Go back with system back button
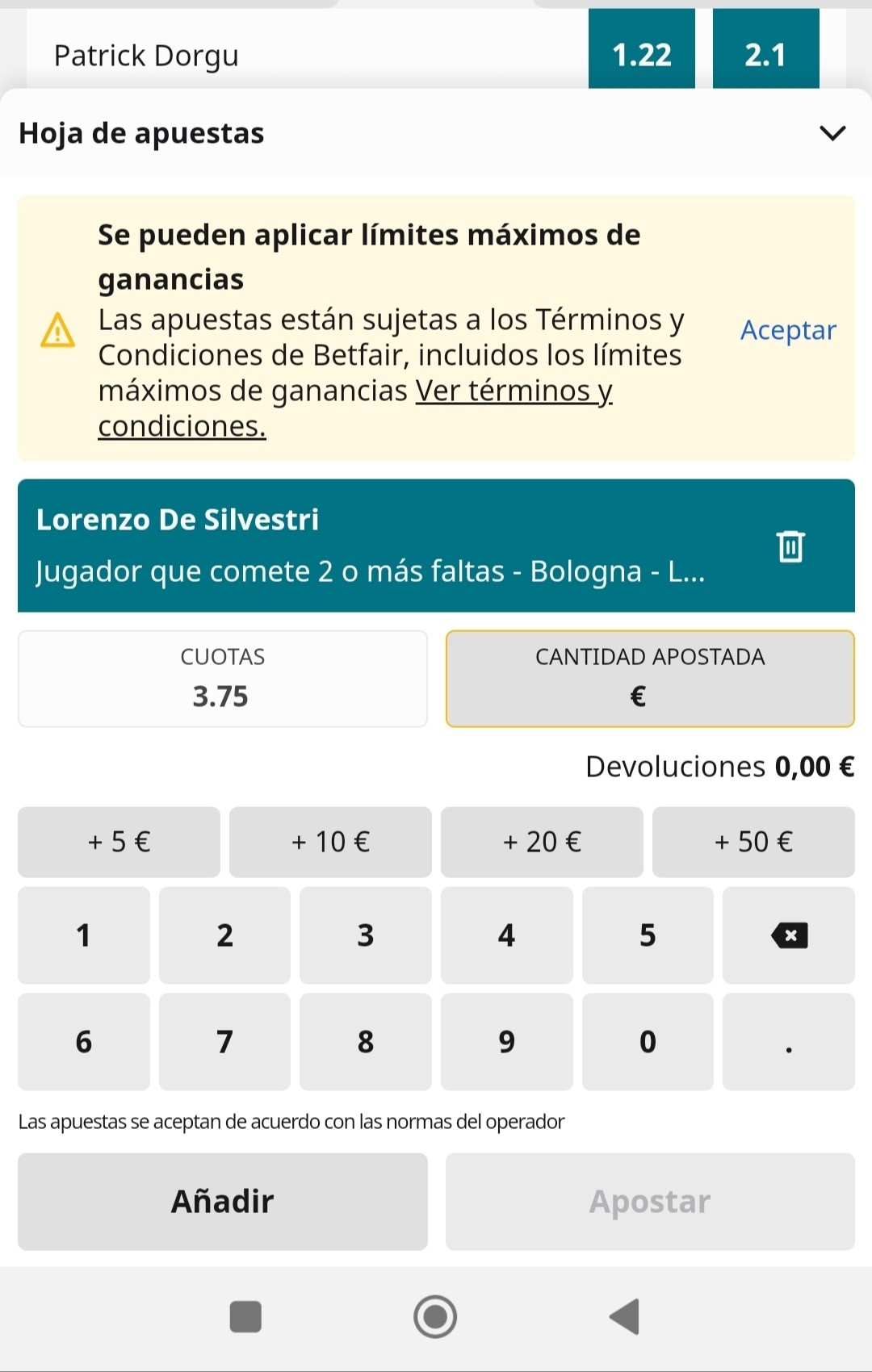Viewport: 872px width, 1372px height. 624,1316
